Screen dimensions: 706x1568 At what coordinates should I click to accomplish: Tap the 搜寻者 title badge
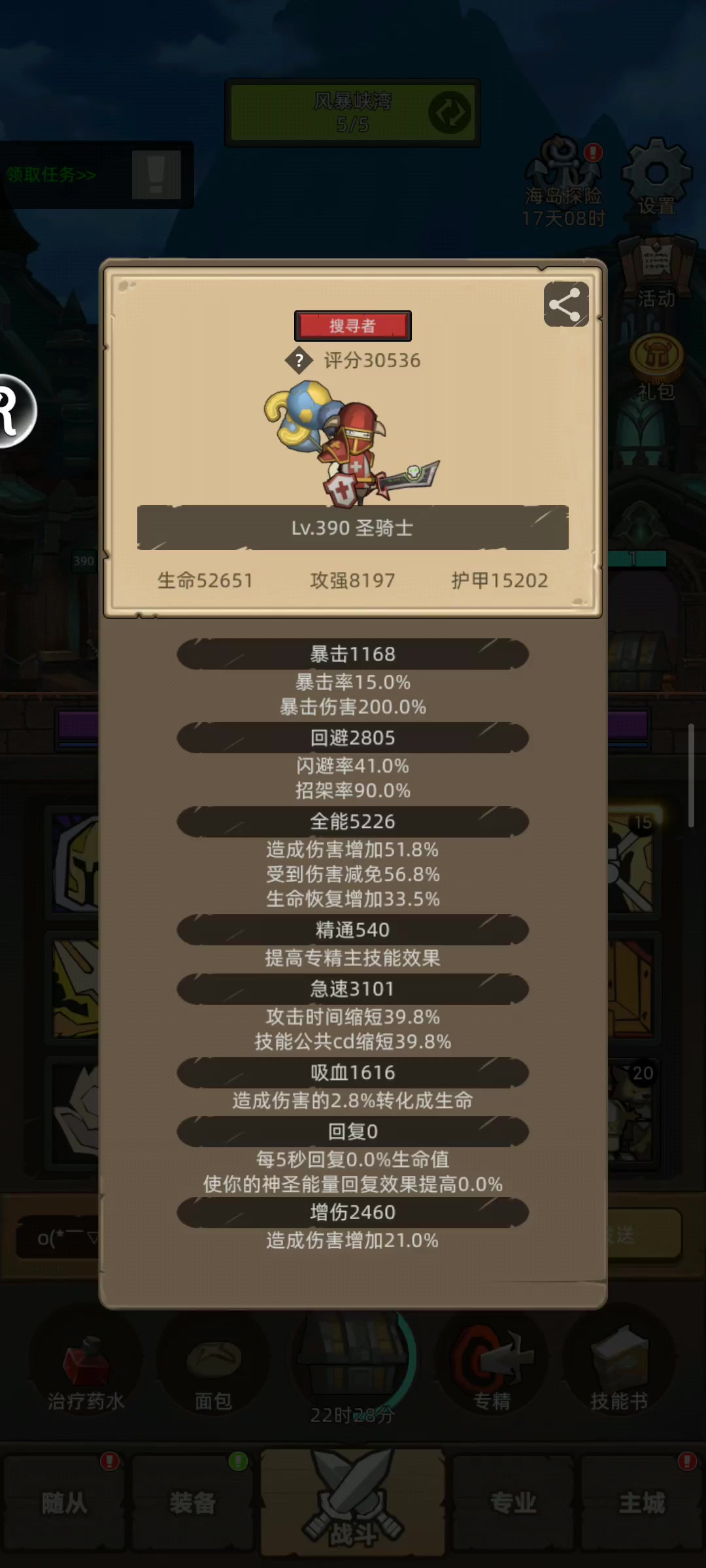click(x=353, y=326)
